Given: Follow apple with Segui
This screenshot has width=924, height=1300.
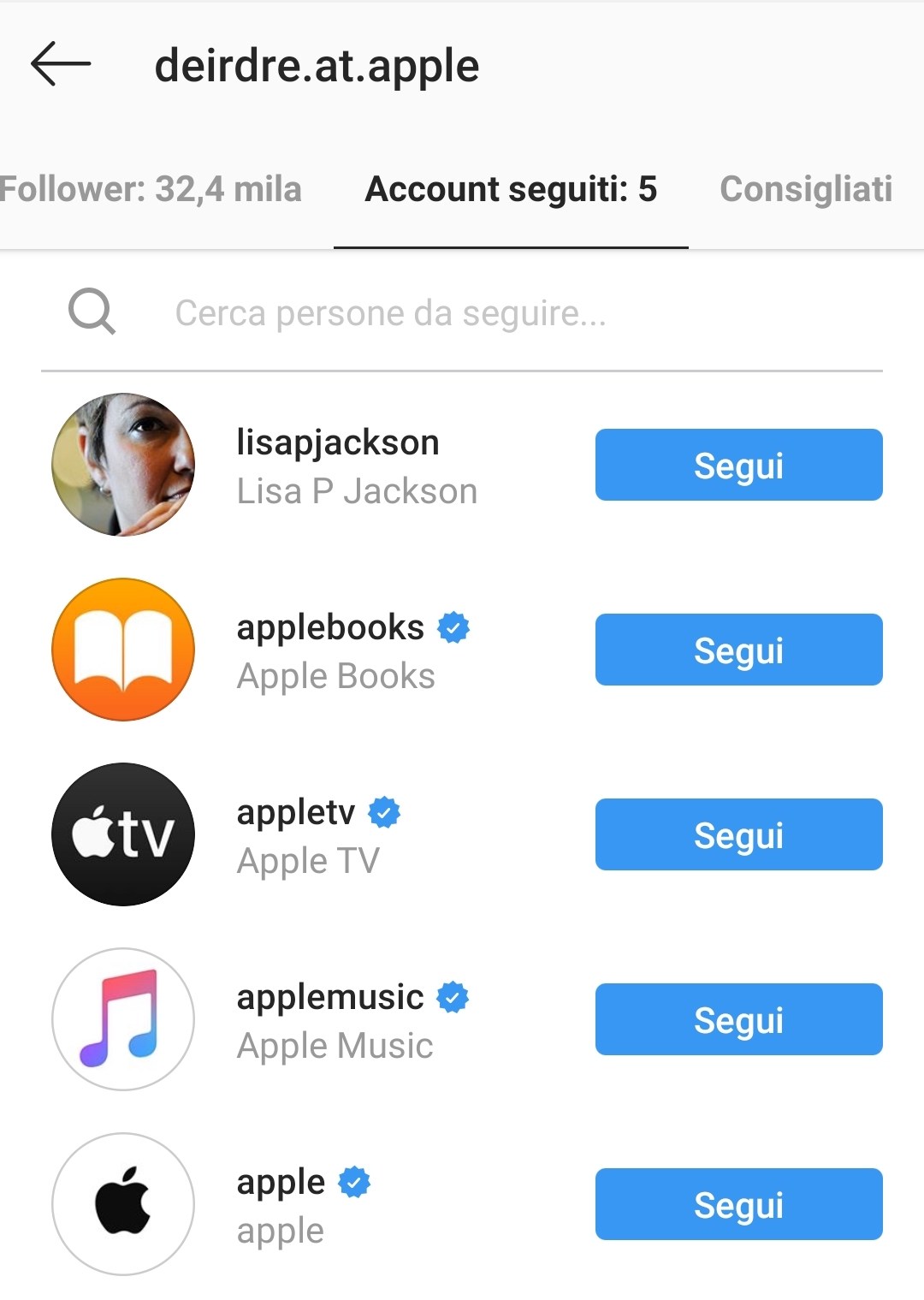Looking at the screenshot, I should (x=738, y=1204).
